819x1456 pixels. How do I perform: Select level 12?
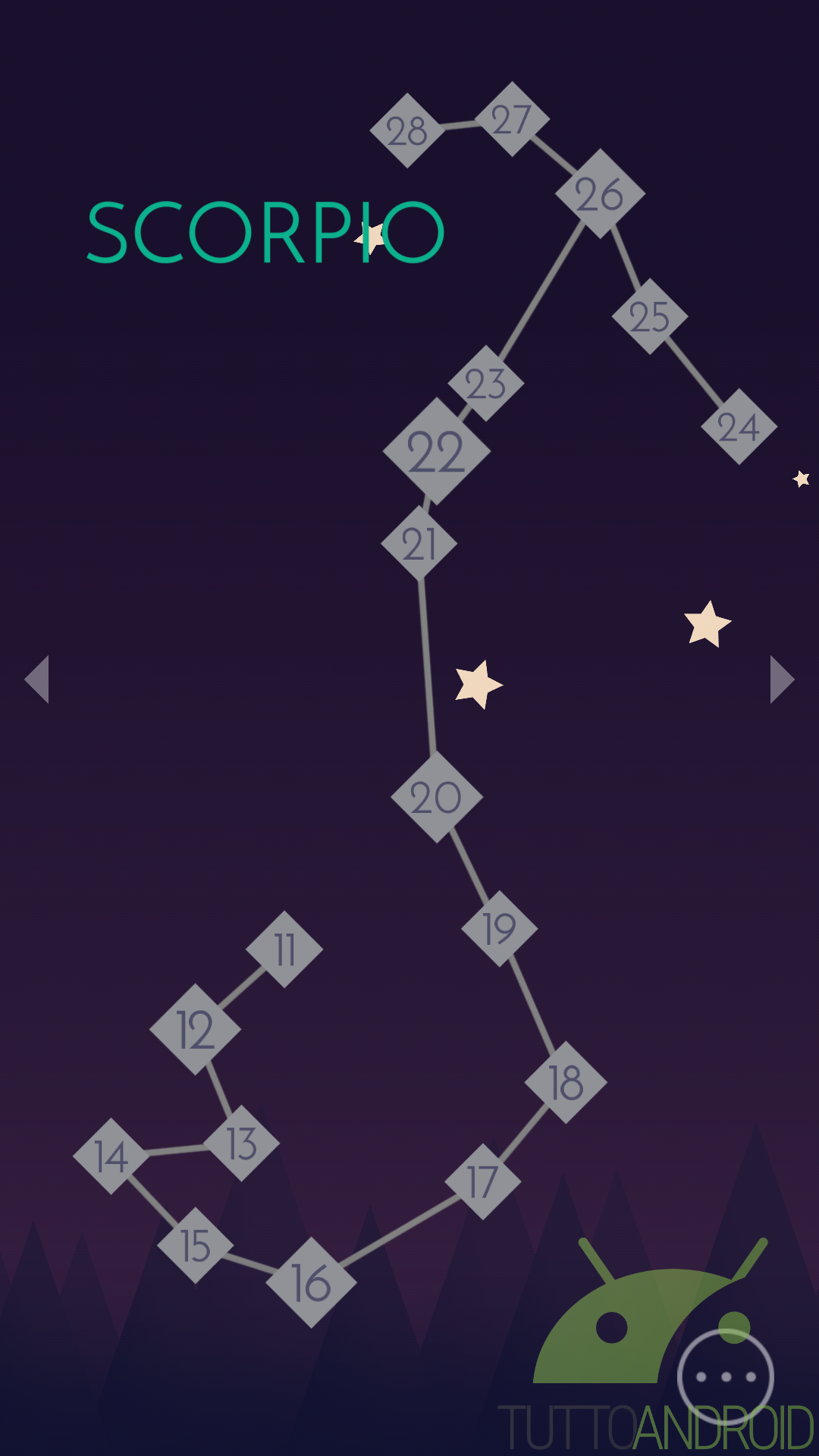[x=195, y=1030]
